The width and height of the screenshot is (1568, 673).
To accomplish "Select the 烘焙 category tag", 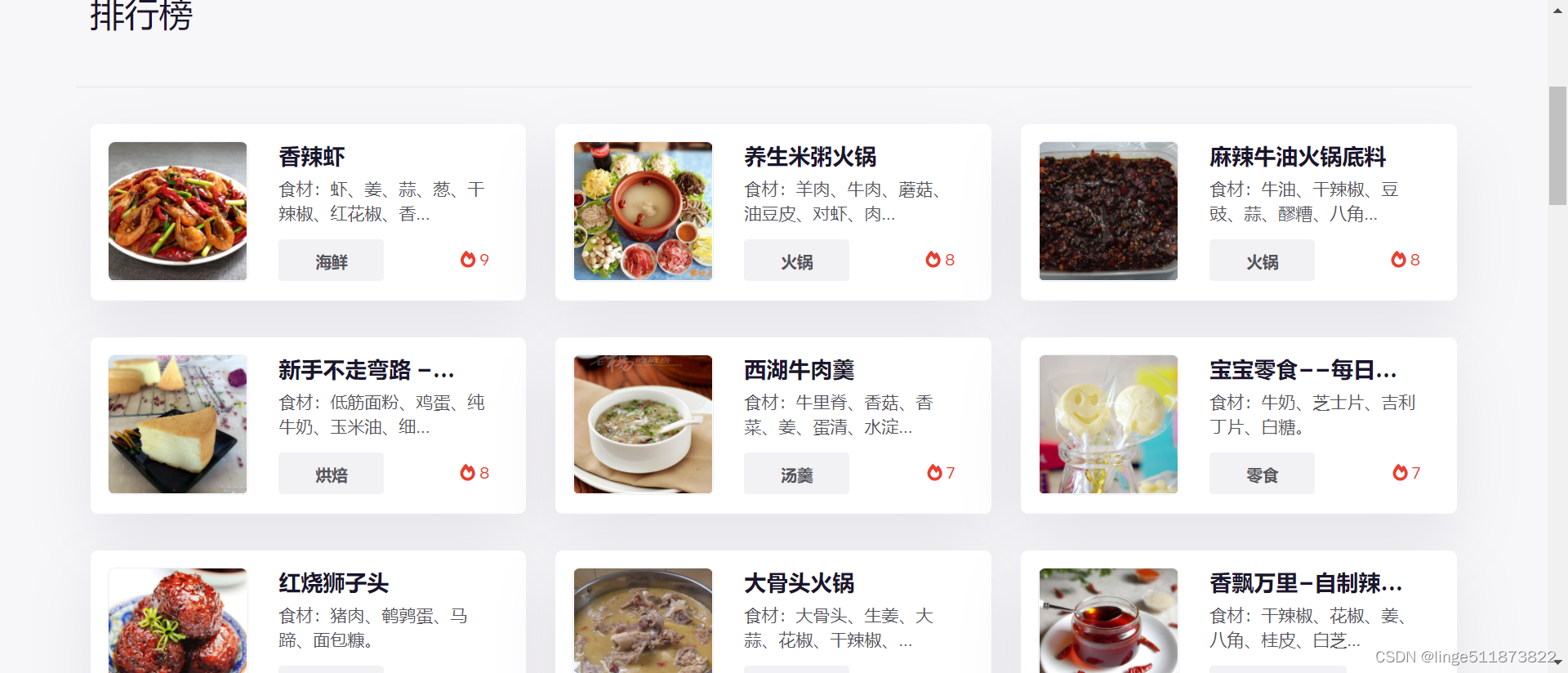I will coord(331,475).
